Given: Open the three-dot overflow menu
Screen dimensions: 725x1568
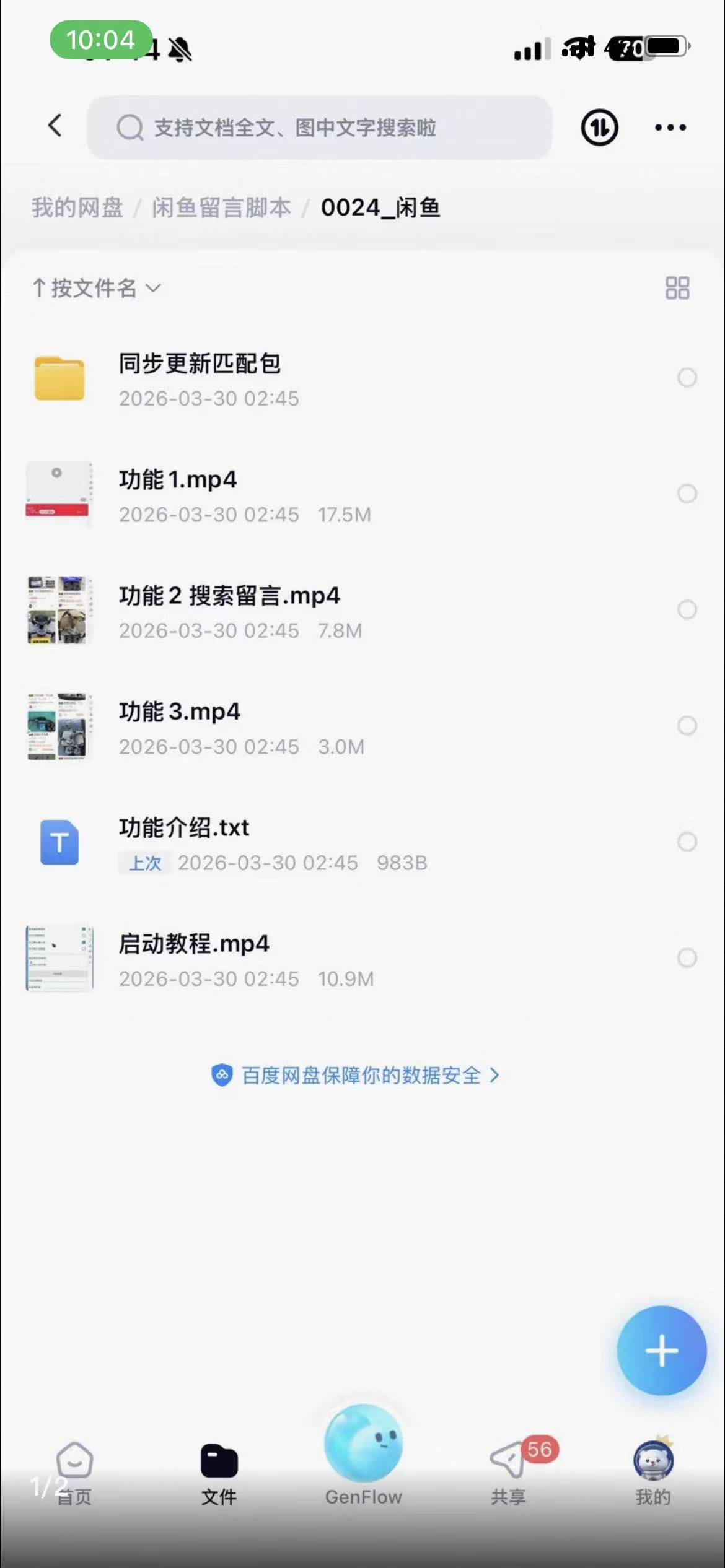Looking at the screenshot, I should (x=670, y=128).
